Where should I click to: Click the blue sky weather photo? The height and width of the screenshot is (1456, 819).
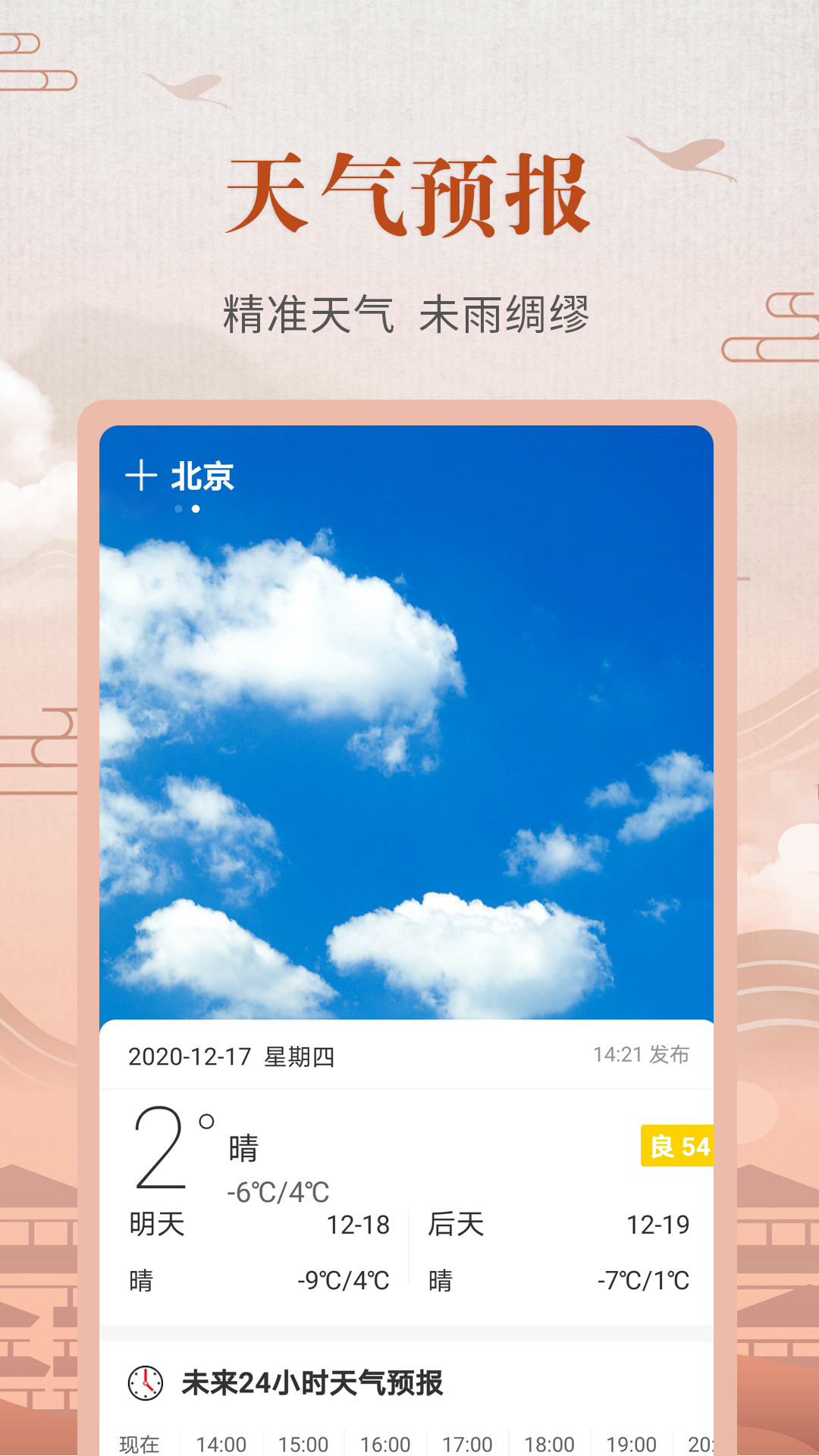409,758
